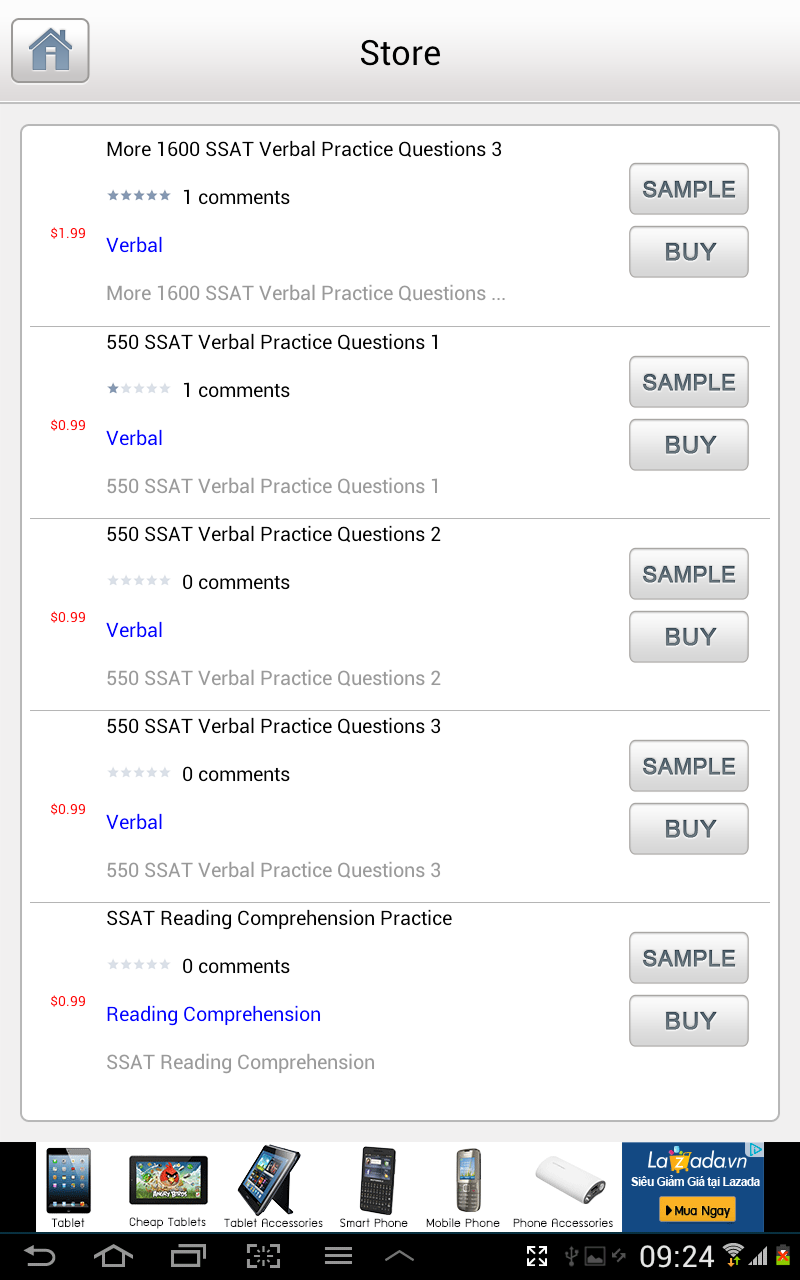Tap the USB connection icon in the system tray
Viewport: 800px width, 1280px height.
573,1255
